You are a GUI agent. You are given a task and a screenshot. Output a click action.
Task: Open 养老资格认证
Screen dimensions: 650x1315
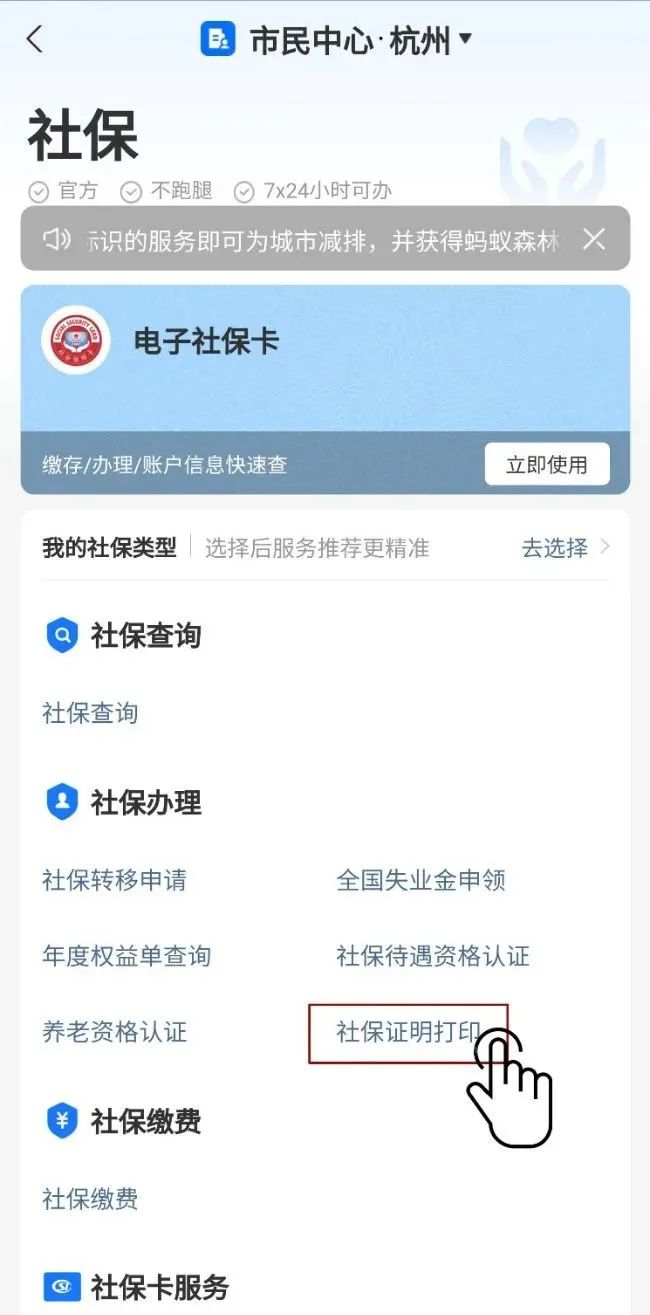click(114, 1032)
